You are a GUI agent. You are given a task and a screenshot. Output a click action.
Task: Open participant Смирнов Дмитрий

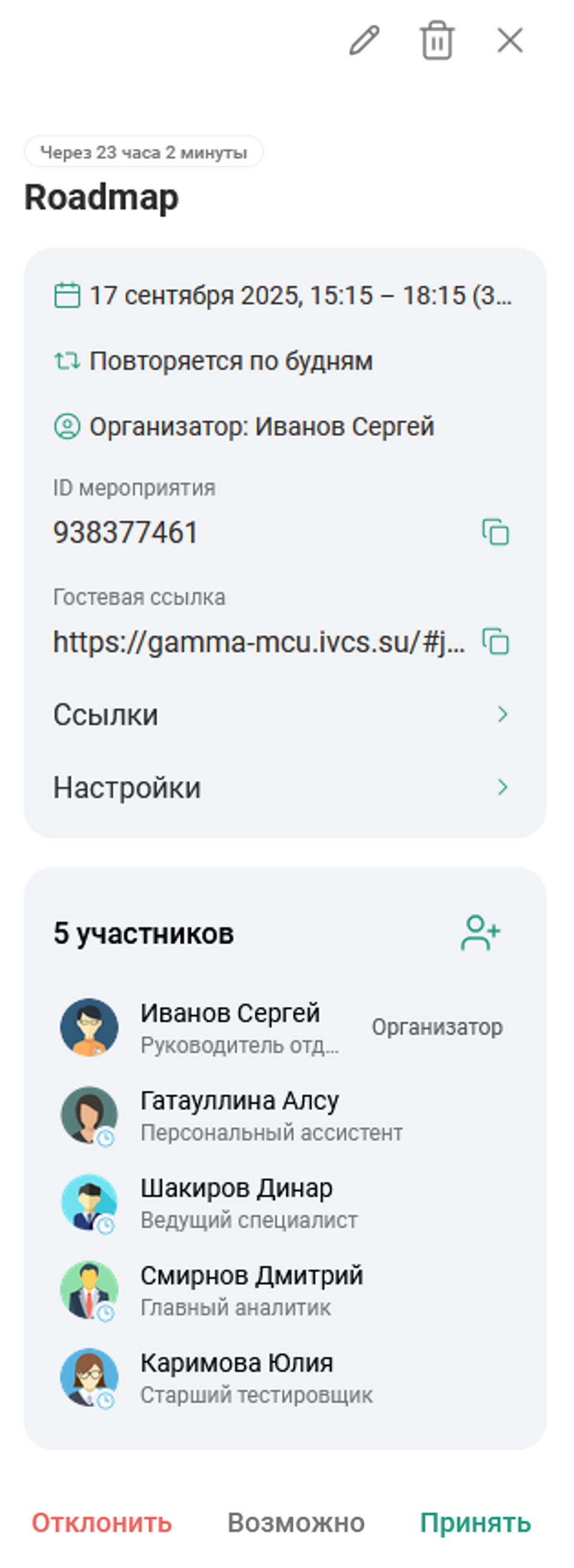click(251, 1290)
